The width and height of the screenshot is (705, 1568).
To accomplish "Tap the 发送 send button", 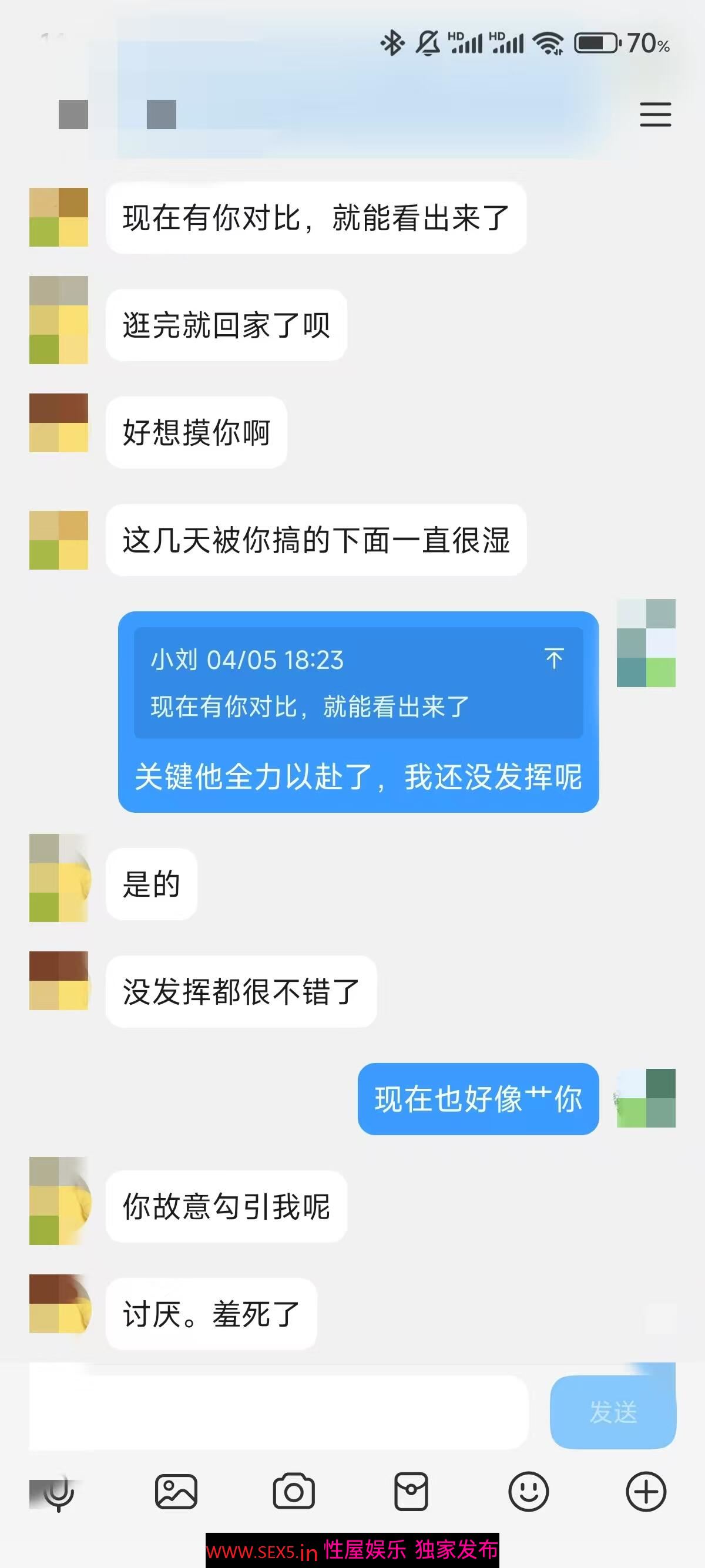I will tap(612, 1412).
